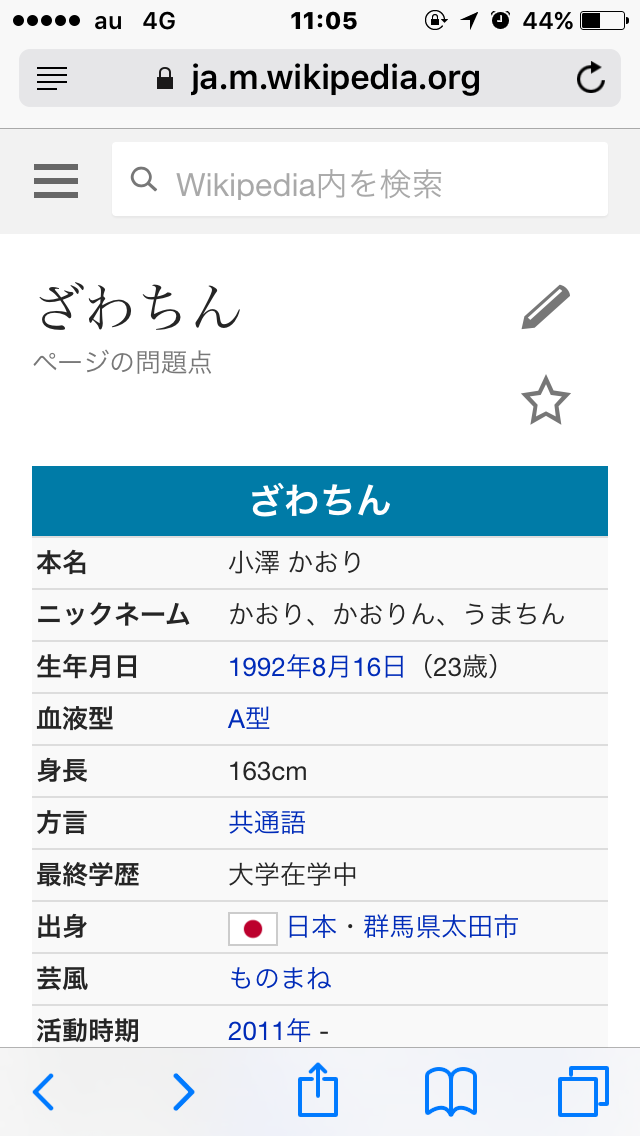Go forward in Safari
This screenshot has height=1136, width=640.
point(183,1092)
